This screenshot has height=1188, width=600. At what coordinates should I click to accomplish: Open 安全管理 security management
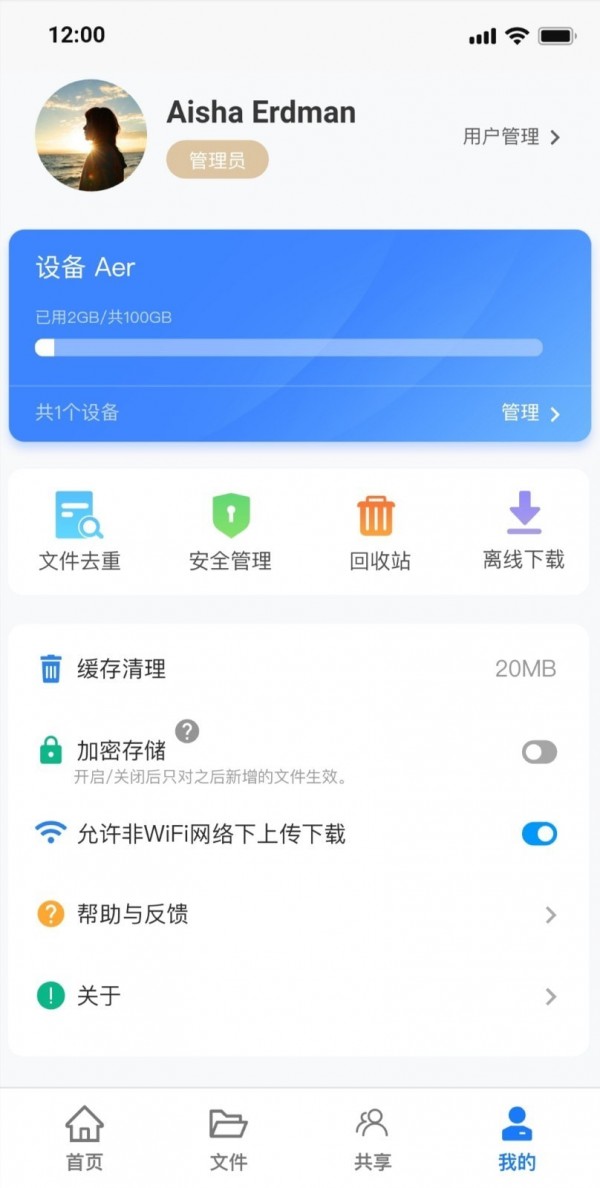[x=230, y=531]
